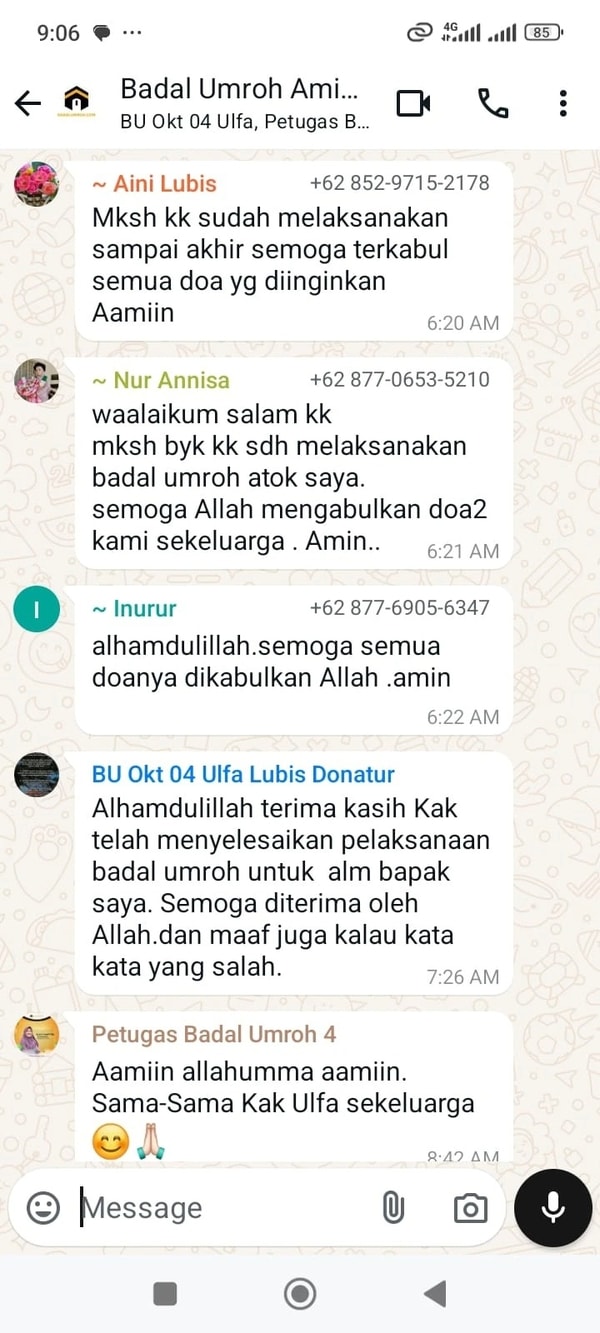Open Petugas Badal Umroh 4's avatar
The image size is (600, 1333).
(37, 1035)
